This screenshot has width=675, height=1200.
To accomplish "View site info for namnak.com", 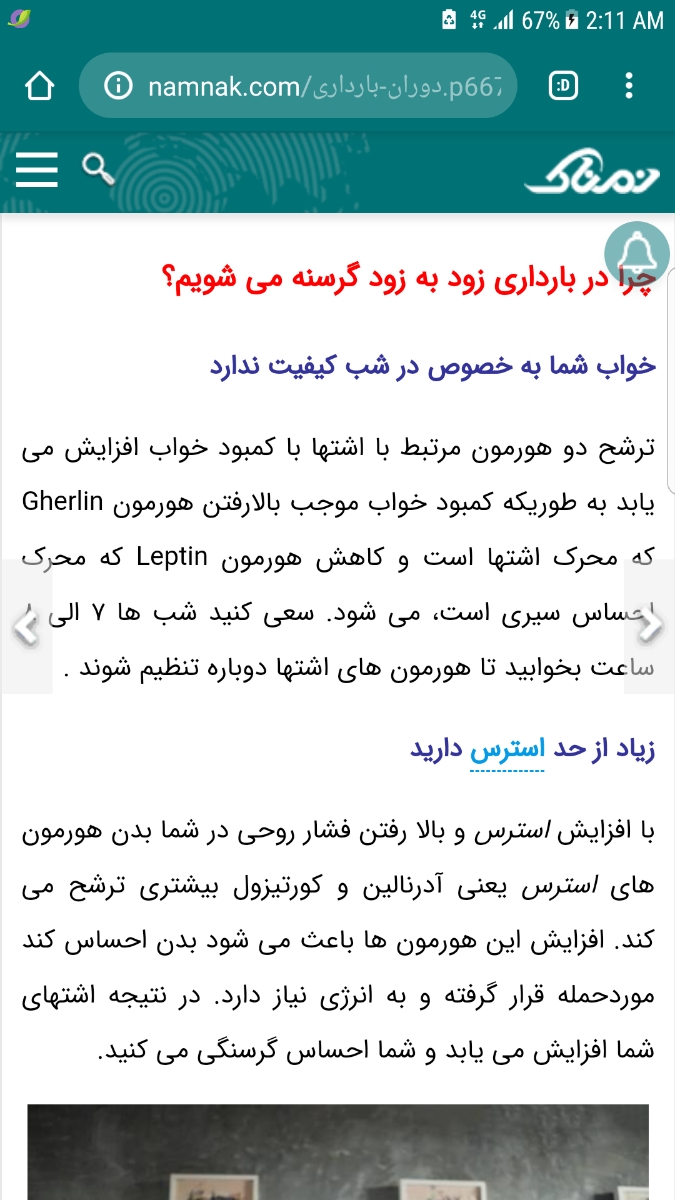I will [x=118, y=87].
